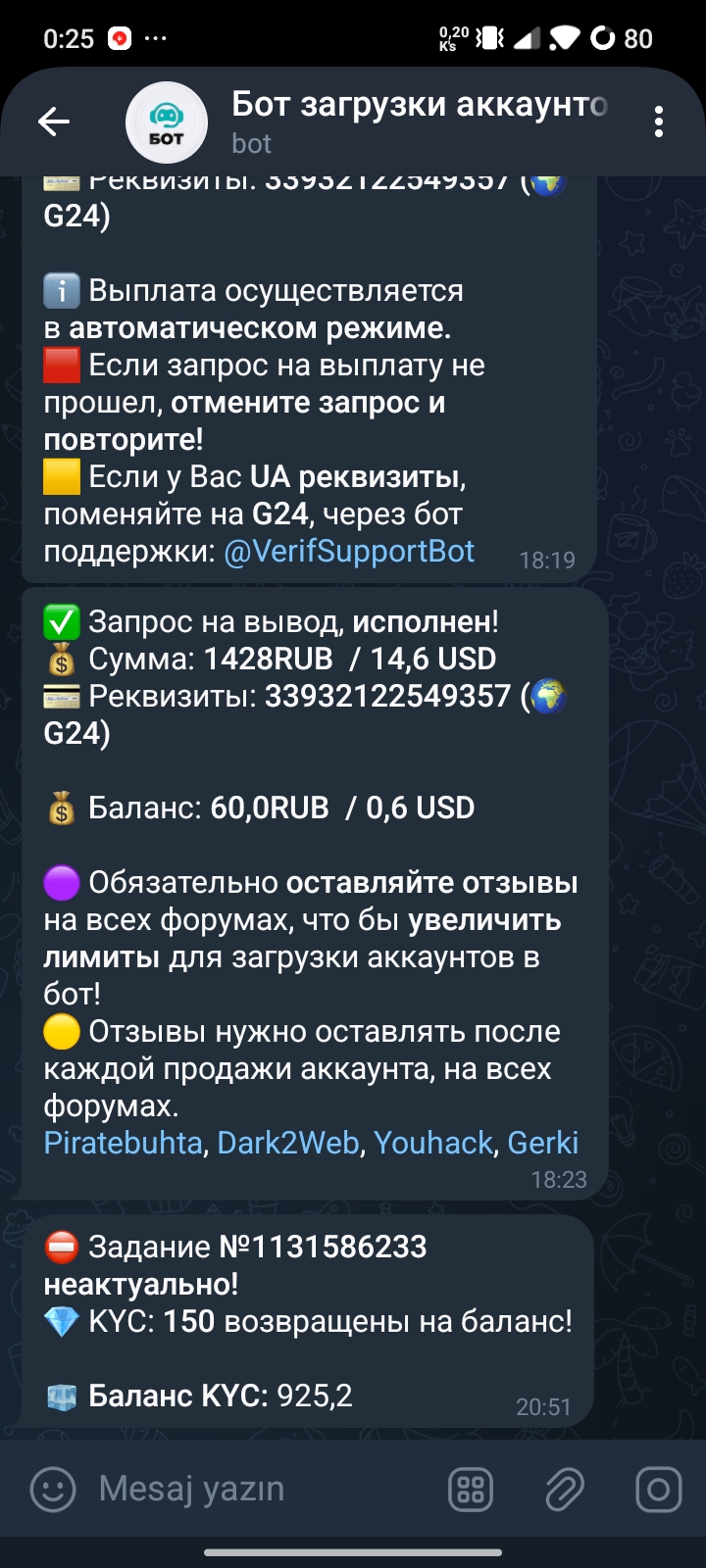
Task: Open the bot's profile avatar
Action: (167, 122)
